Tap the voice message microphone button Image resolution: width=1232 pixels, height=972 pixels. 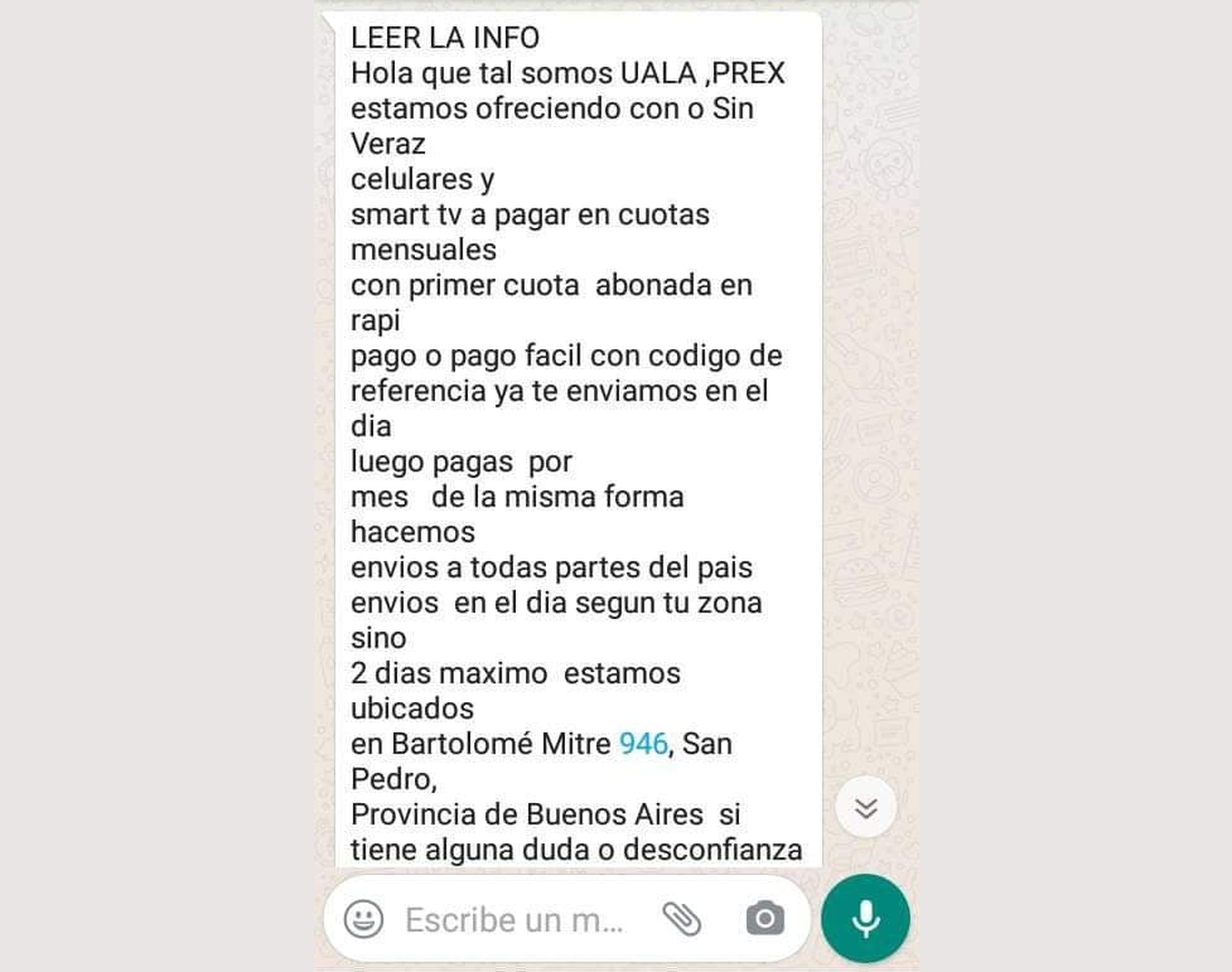coord(866,919)
